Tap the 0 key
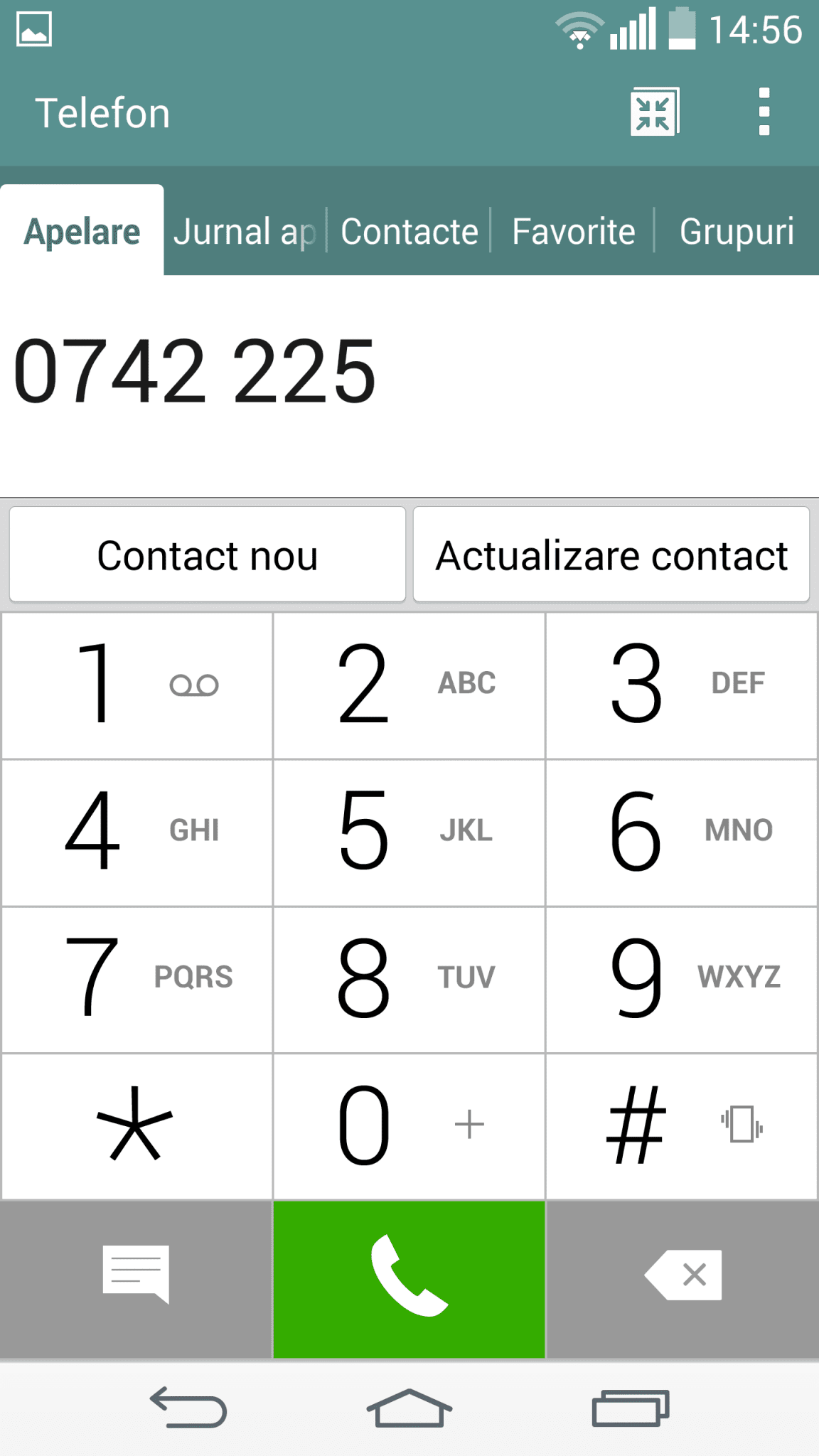The width and height of the screenshot is (819, 1456). (x=409, y=1127)
